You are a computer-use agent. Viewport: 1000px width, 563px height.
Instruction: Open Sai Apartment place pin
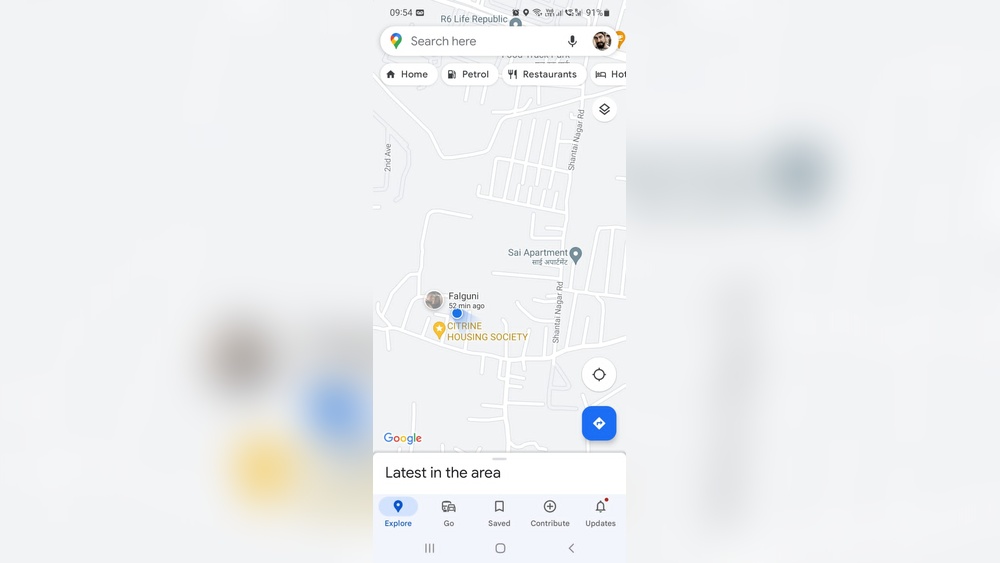(575, 256)
